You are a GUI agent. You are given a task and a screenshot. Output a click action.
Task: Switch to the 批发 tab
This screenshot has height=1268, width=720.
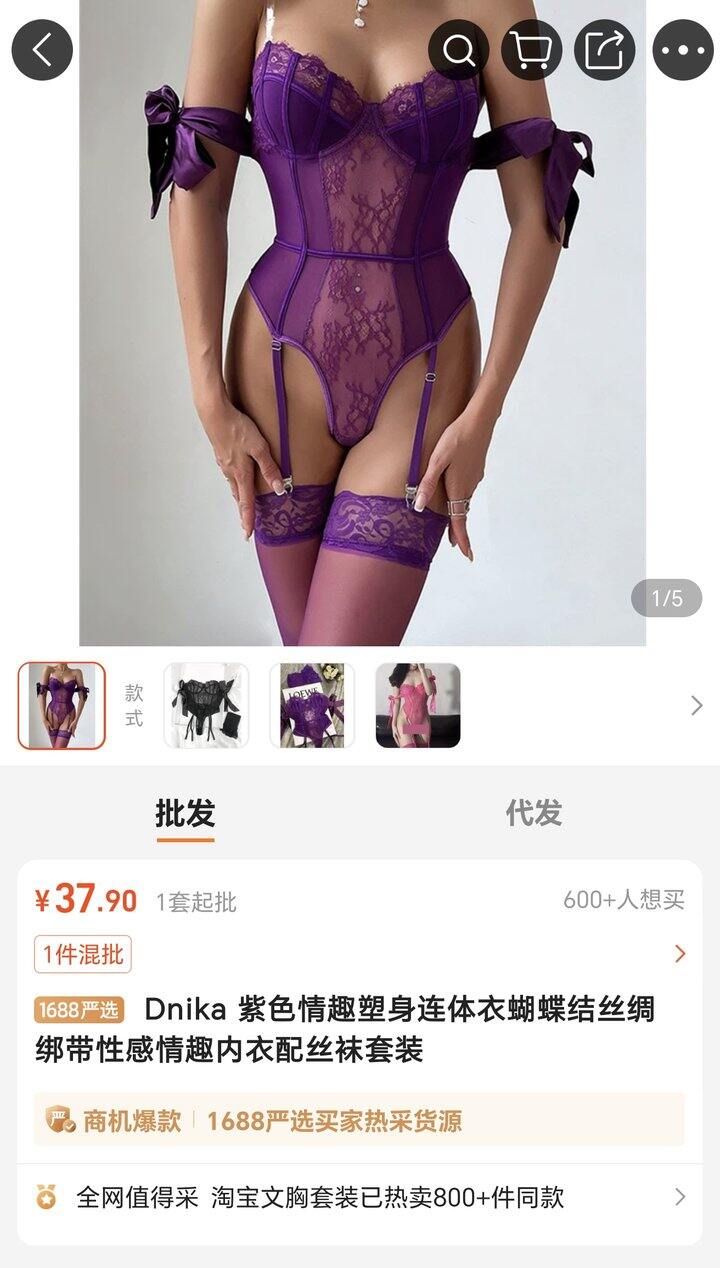185,813
